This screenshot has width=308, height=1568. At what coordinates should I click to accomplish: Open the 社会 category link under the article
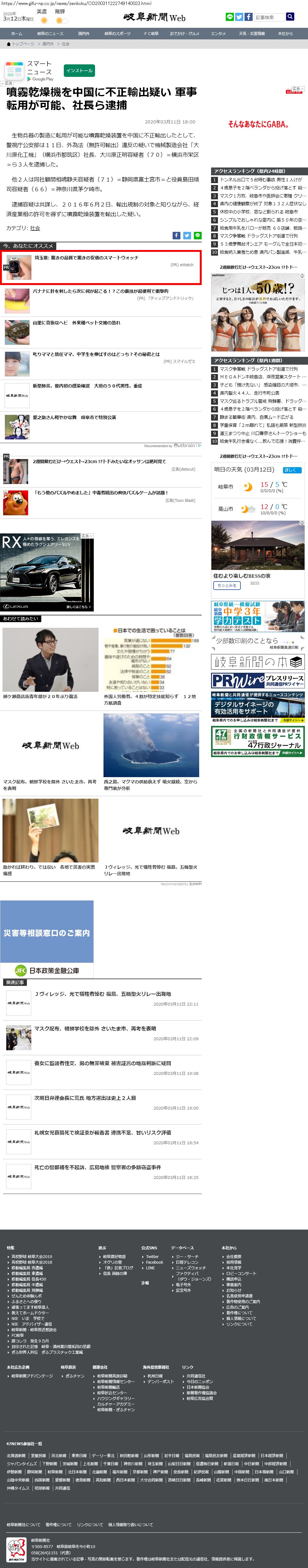[35, 228]
